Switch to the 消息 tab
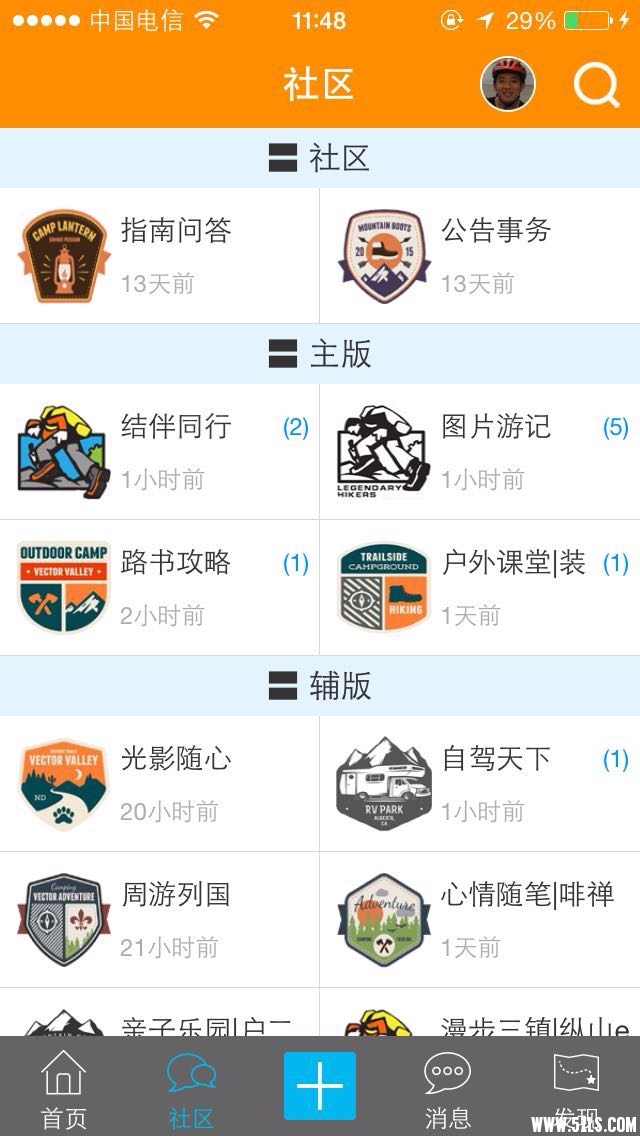 pyautogui.click(x=447, y=1088)
